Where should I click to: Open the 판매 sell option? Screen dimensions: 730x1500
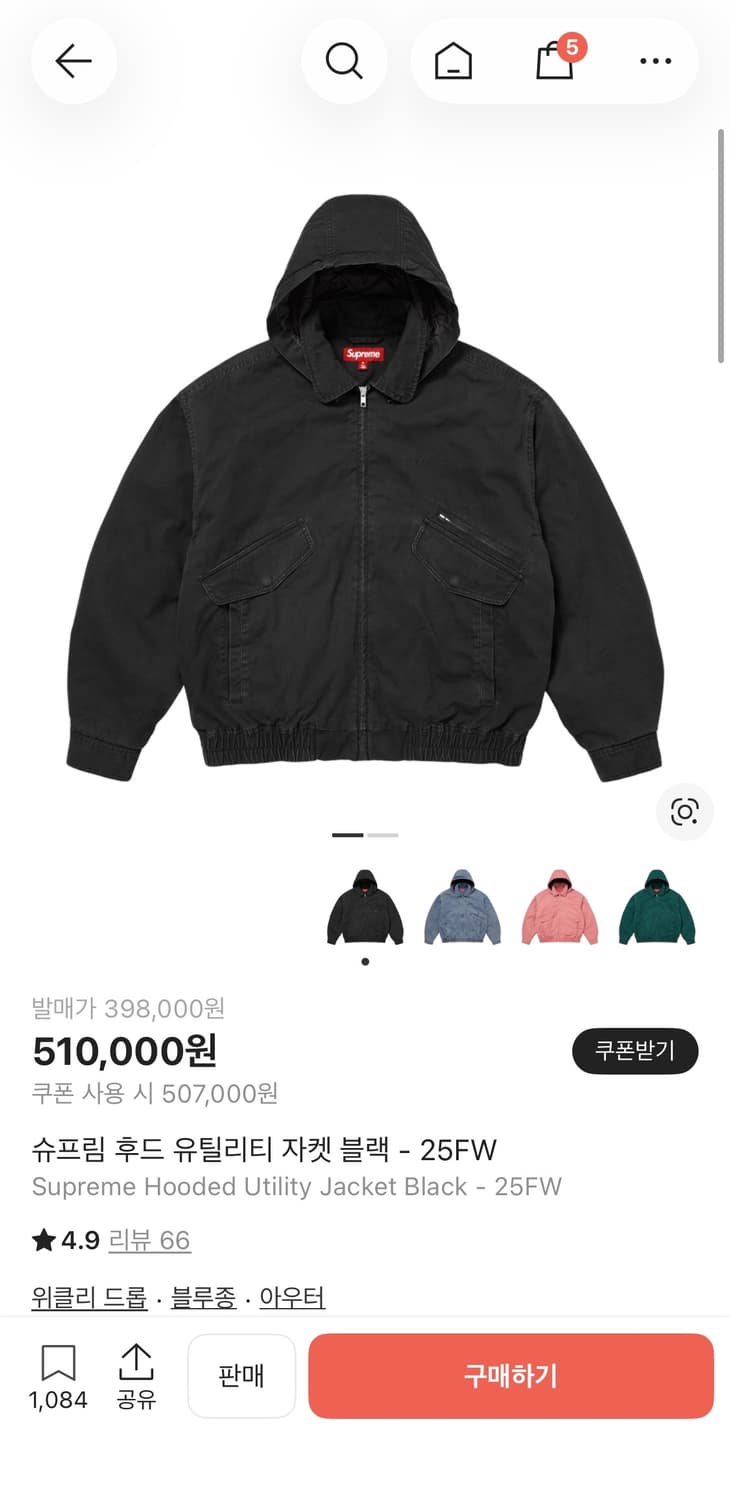(x=241, y=1375)
